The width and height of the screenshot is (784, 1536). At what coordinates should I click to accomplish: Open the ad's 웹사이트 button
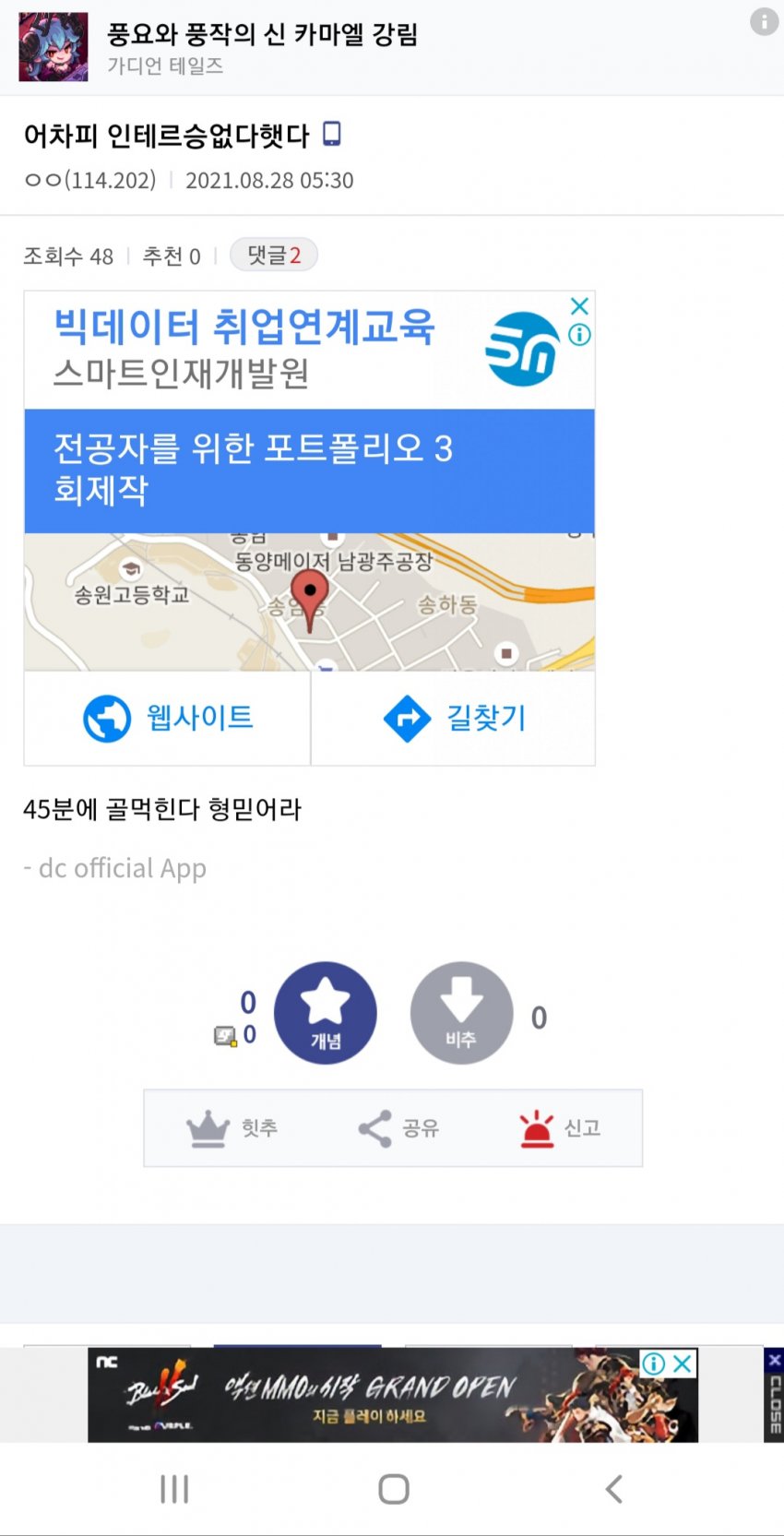(x=168, y=718)
